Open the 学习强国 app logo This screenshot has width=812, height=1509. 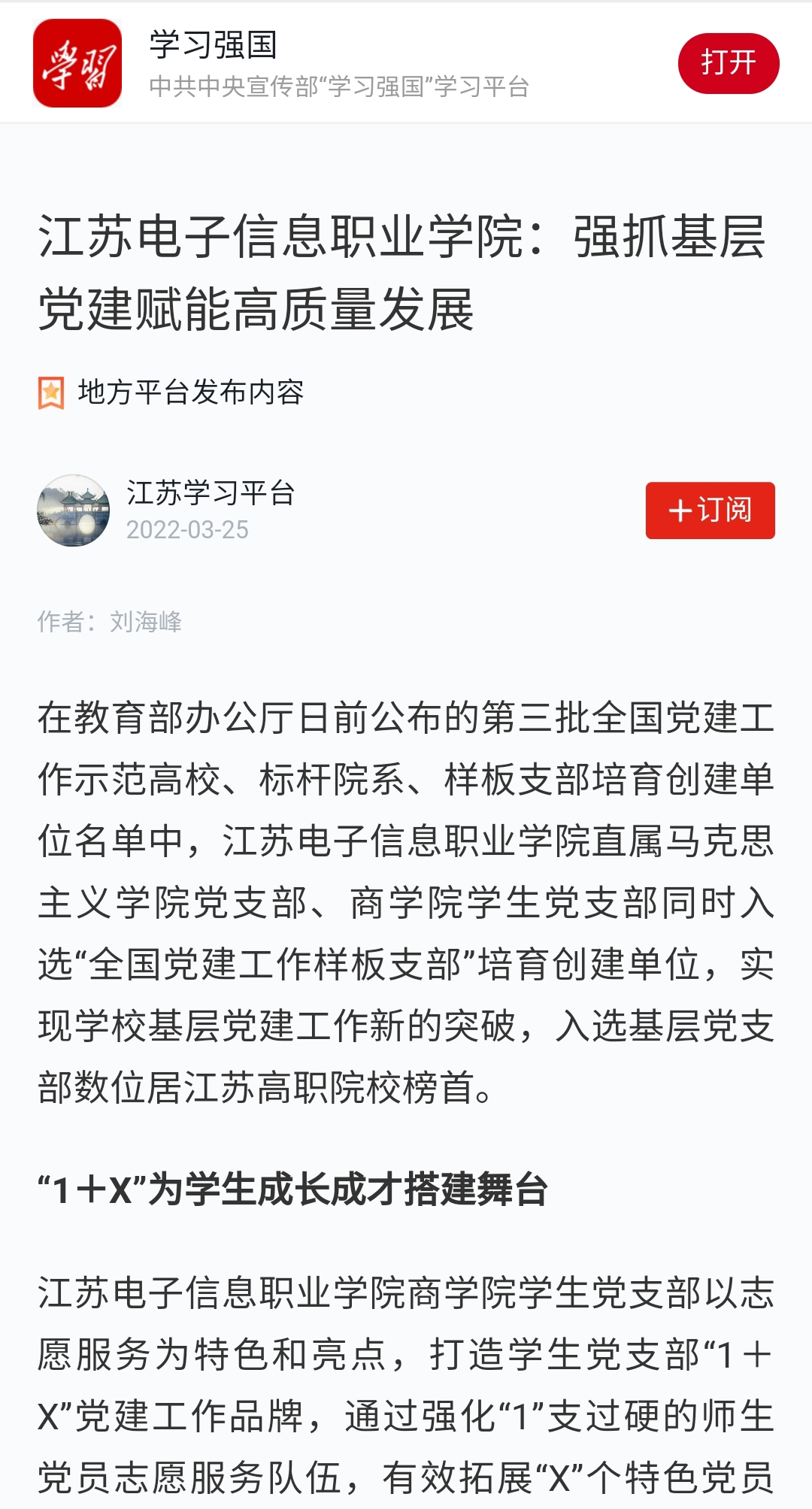coord(77,63)
